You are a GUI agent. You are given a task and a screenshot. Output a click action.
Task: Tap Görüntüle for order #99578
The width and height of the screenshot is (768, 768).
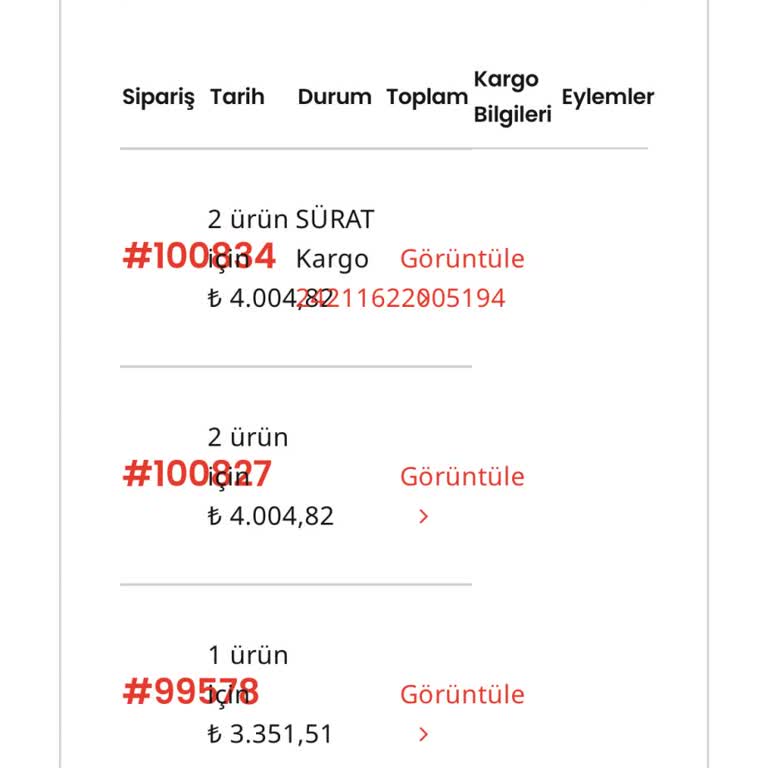pos(462,695)
